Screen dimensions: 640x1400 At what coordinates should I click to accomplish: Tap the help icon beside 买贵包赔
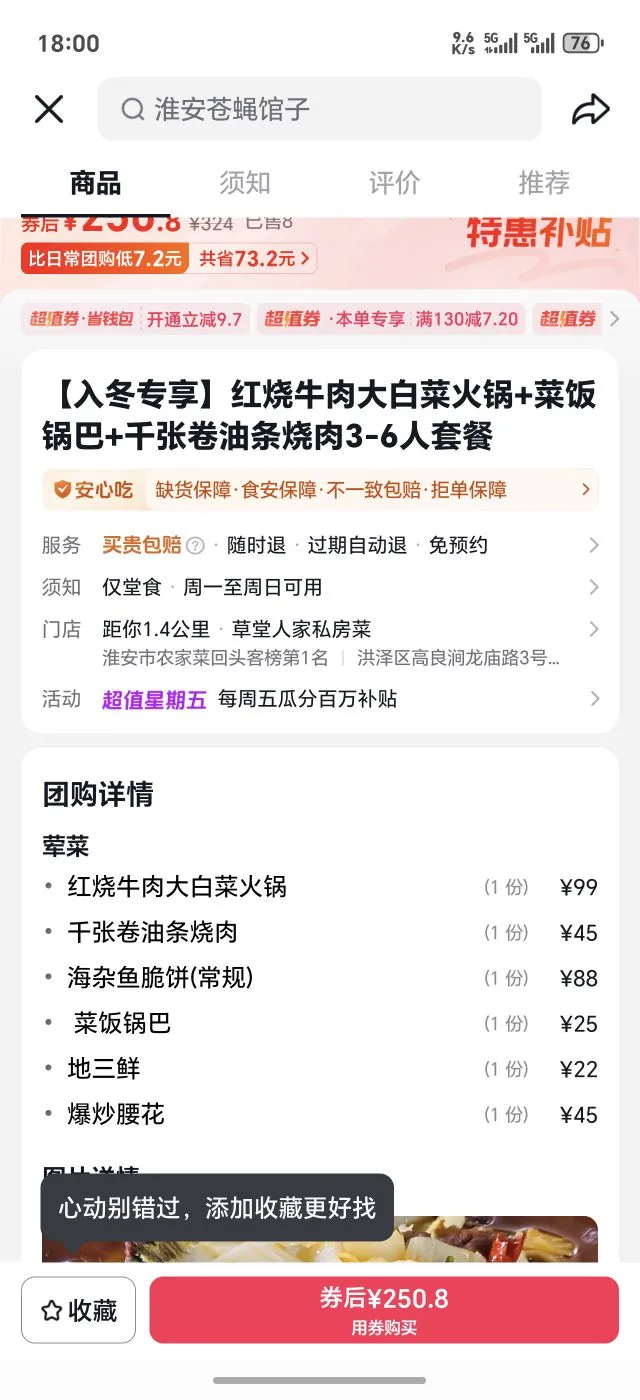coord(196,546)
